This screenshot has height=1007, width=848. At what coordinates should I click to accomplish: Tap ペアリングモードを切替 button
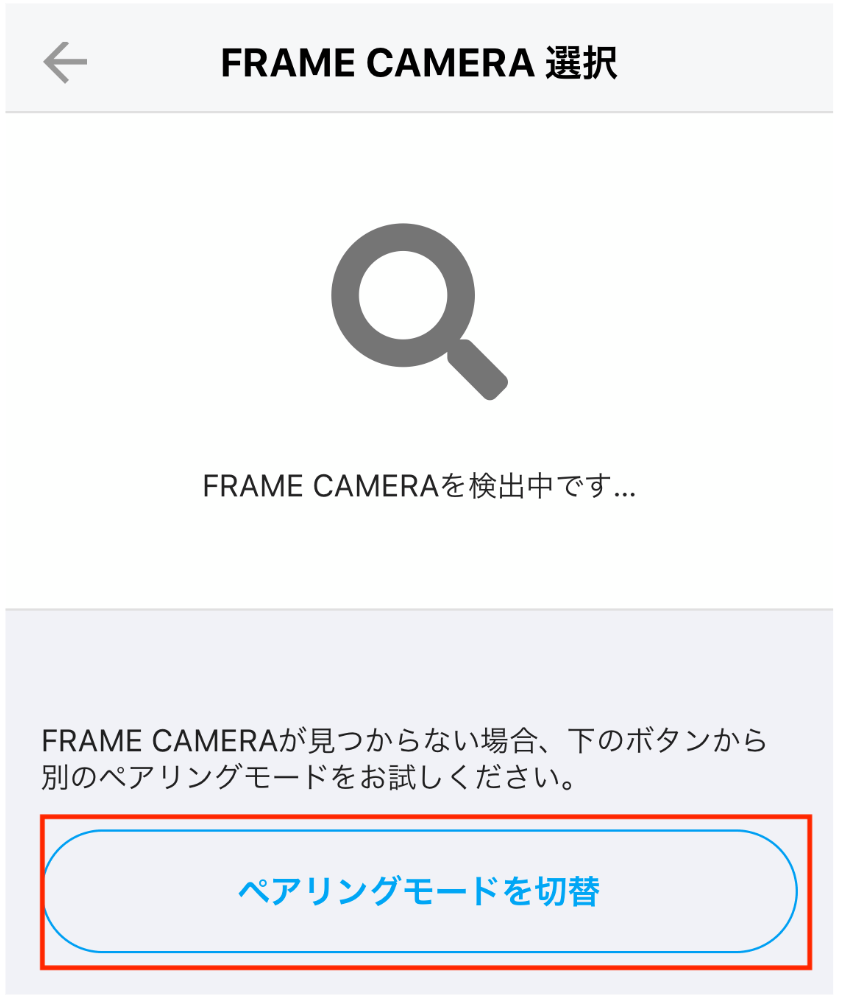[419, 891]
